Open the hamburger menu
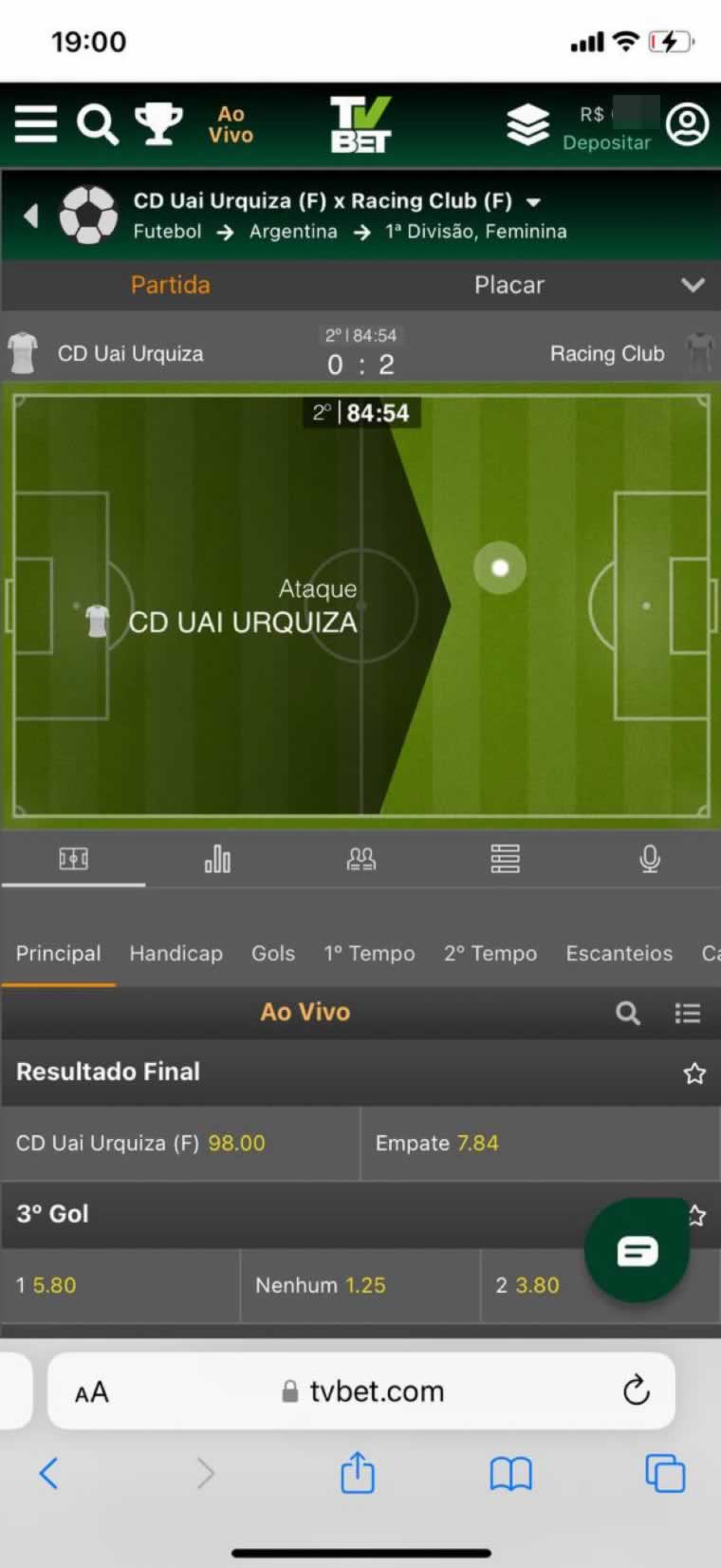Image resolution: width=721 pixels, height=1568 pixels. 36,124
